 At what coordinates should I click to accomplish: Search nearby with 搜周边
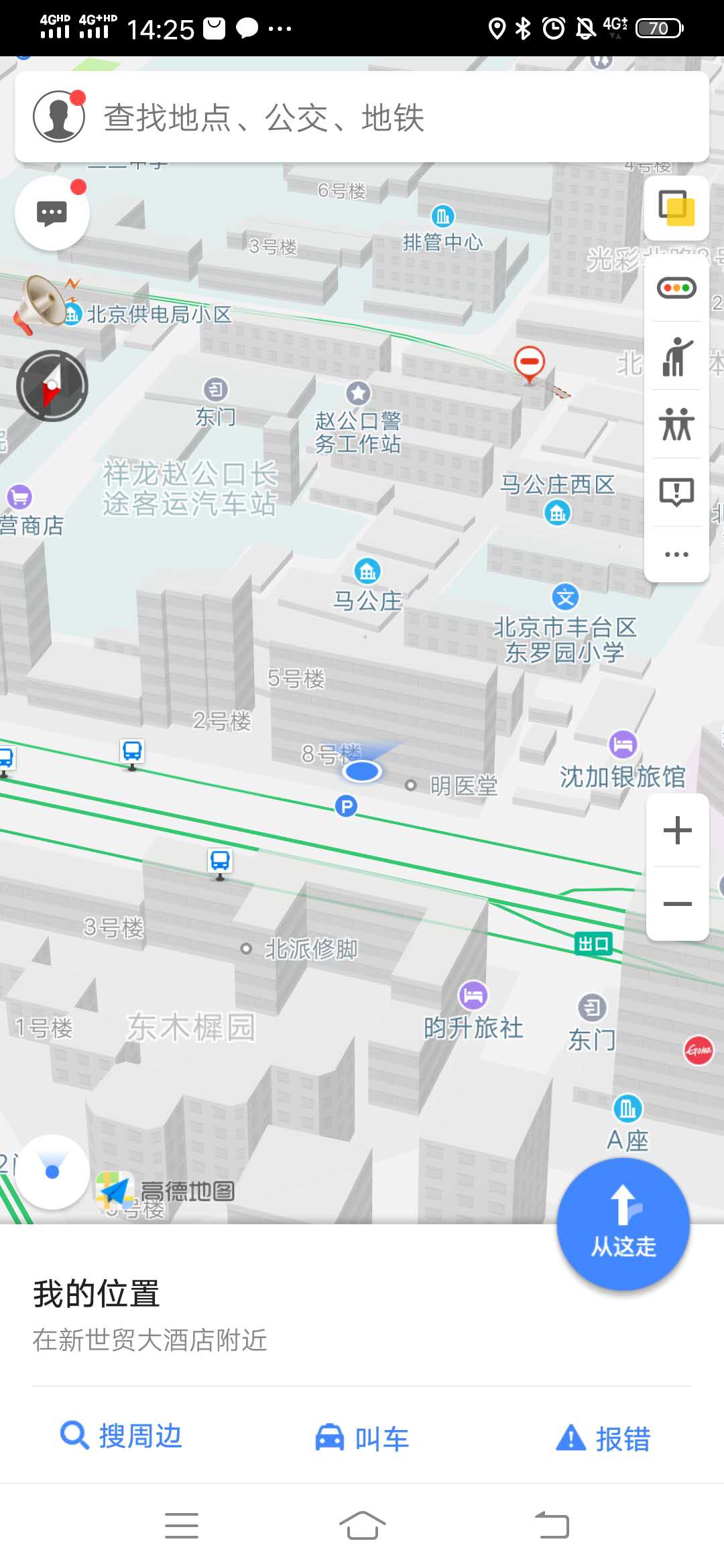(x=121, y=1436)
